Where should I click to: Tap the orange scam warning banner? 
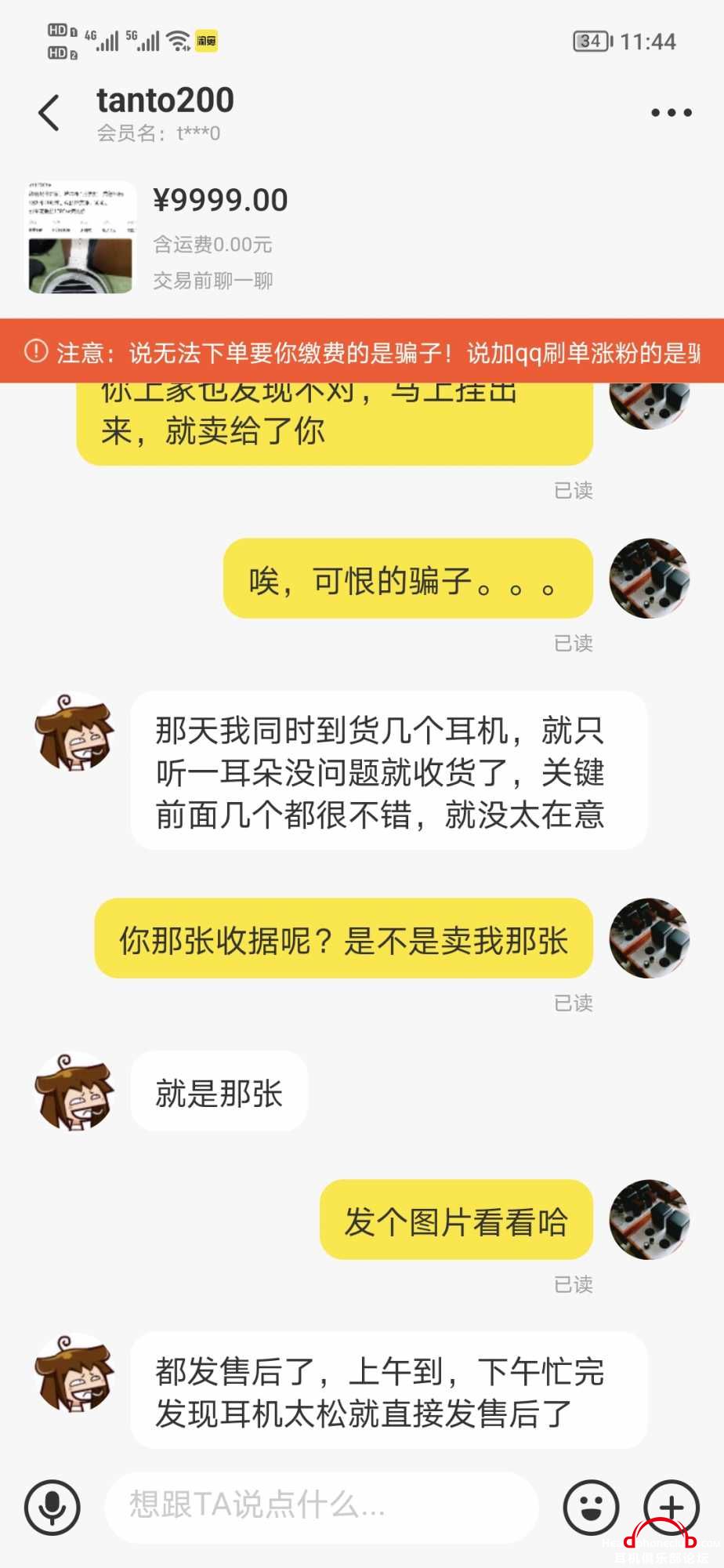click(x=362, y=352)
